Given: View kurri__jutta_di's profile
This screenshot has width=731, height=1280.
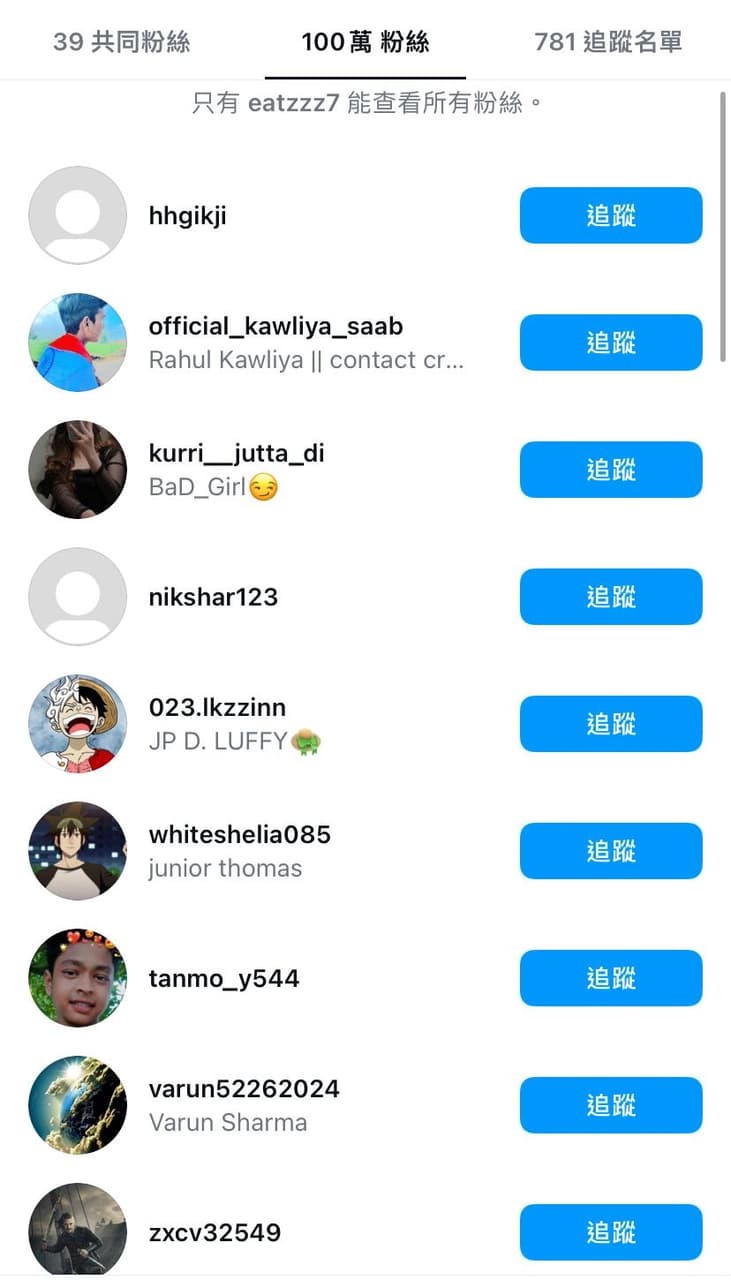Looking at the screenshot, I should [x=236, y=454].
